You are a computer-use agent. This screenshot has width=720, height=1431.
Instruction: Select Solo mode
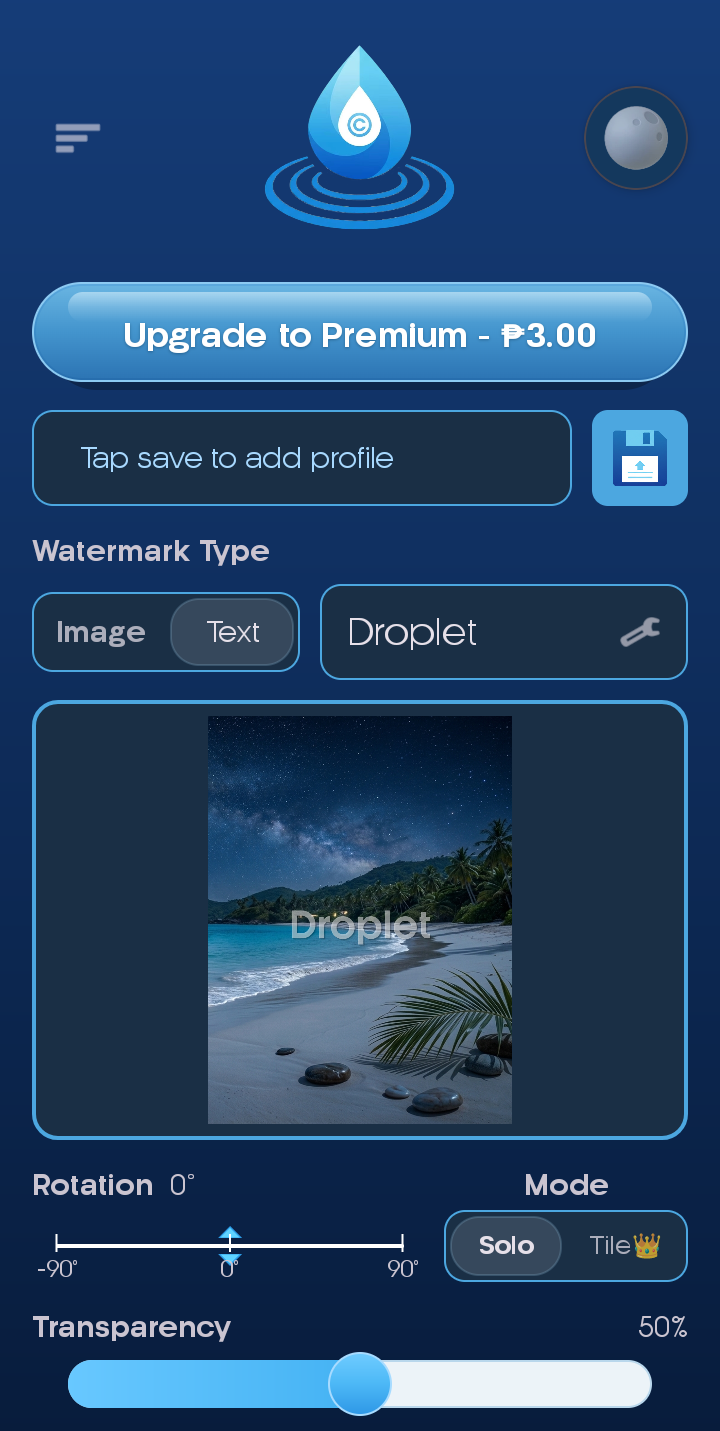[x=506, y=1246]
